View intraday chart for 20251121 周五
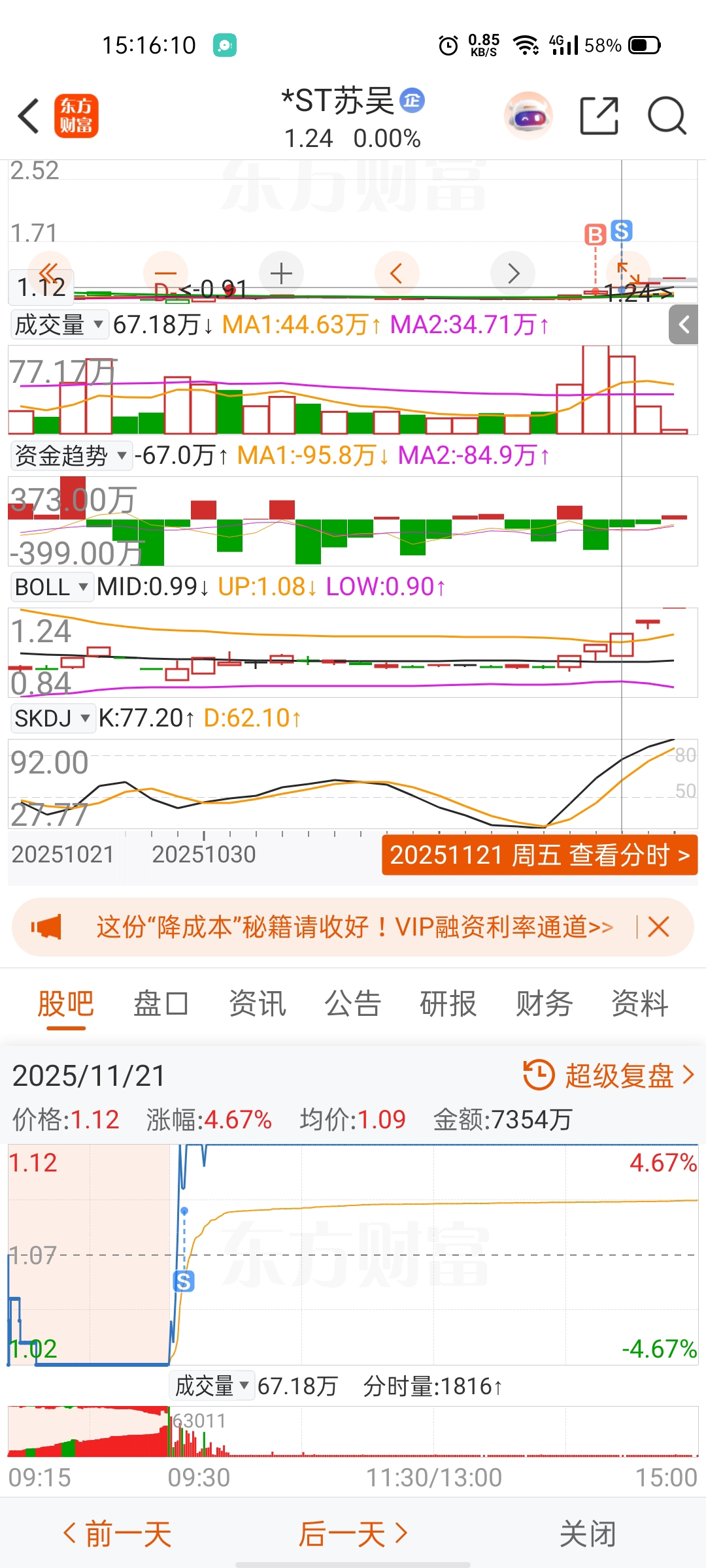Screen dimensions: 706x1568 pyautogui.click(x=539, y=855)
